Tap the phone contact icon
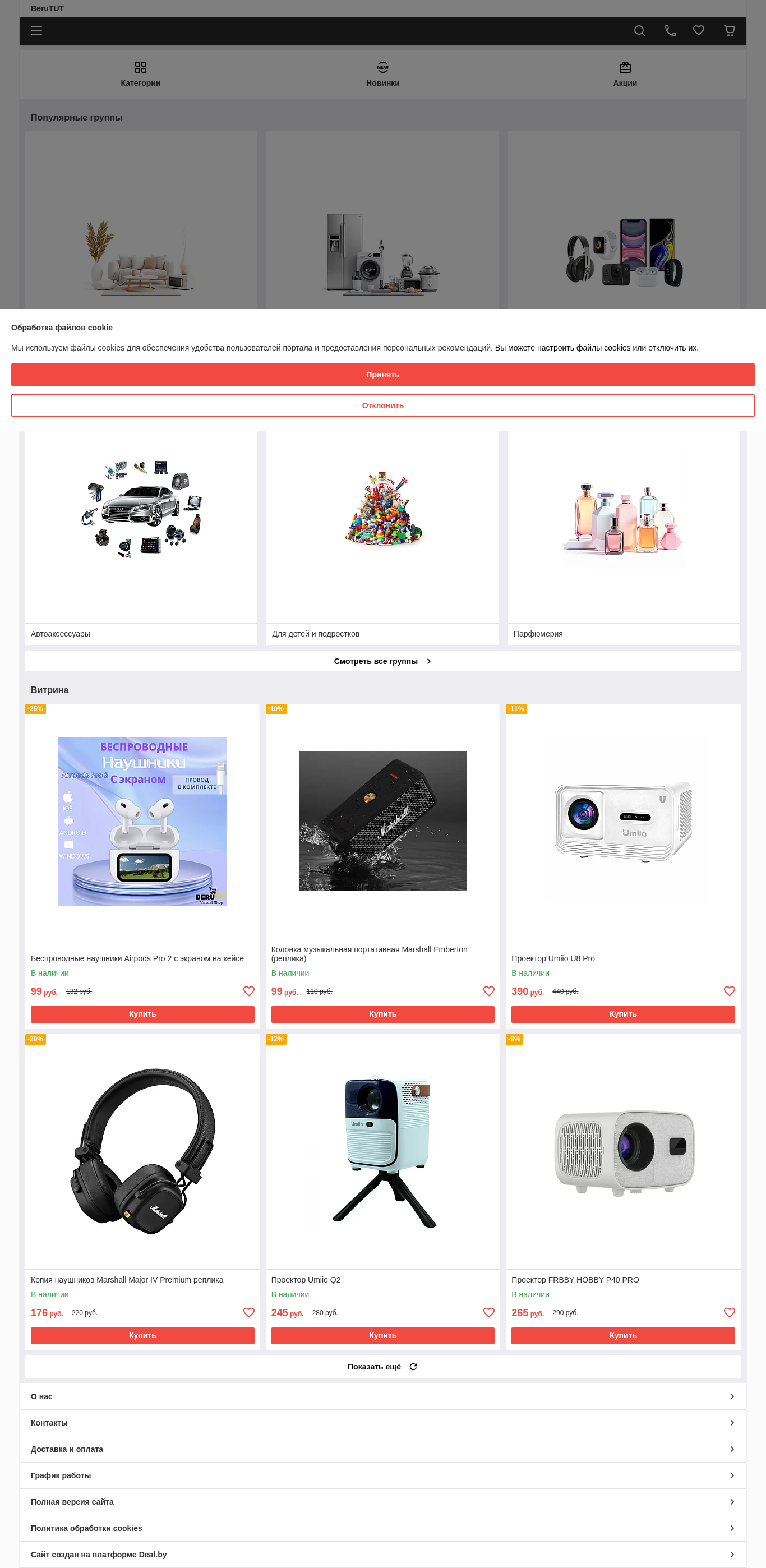This screenshot has width=766, height=1568. tap(670, 31)
